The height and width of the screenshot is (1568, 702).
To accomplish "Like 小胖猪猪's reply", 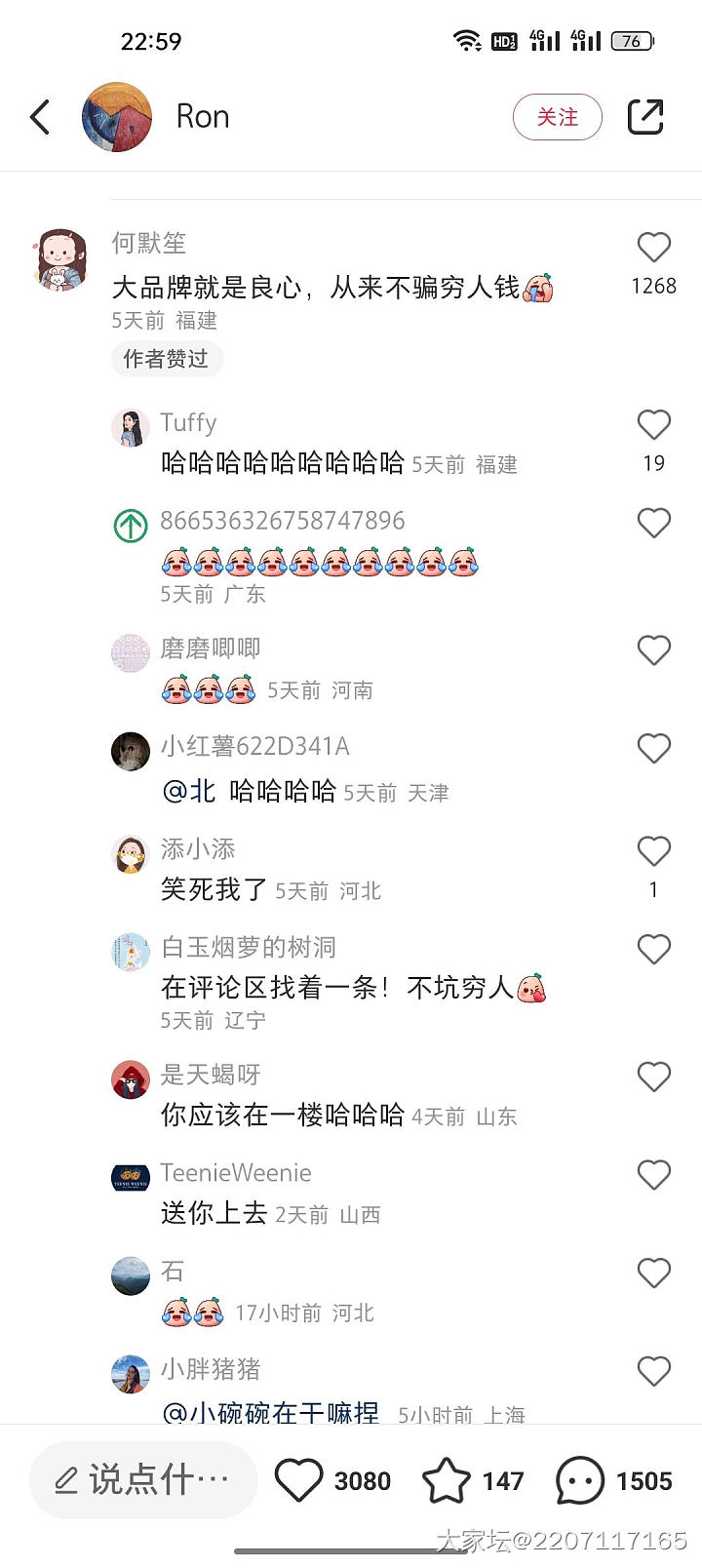I will click(653, 1371).
